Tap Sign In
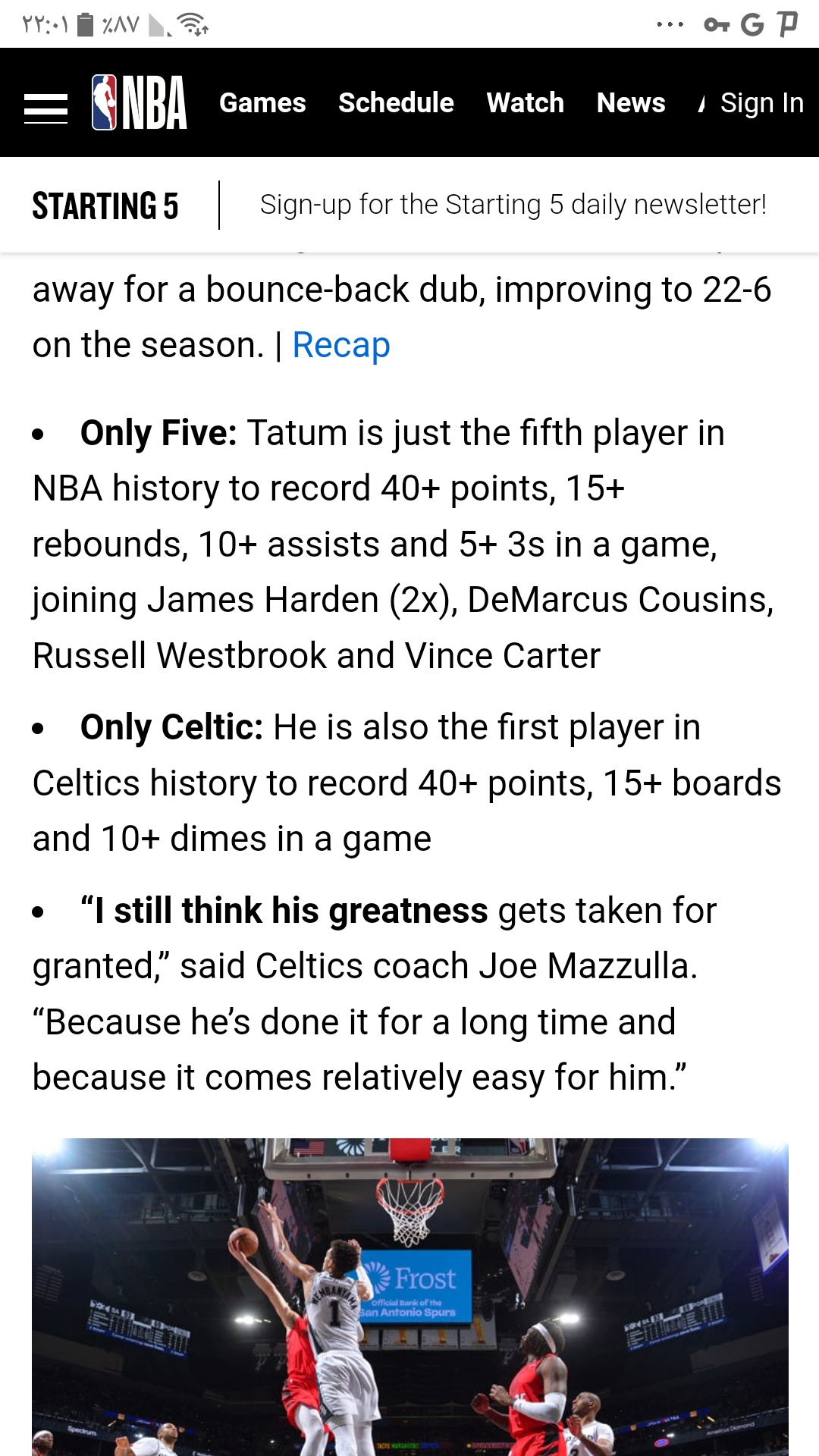 click(761, 102)
